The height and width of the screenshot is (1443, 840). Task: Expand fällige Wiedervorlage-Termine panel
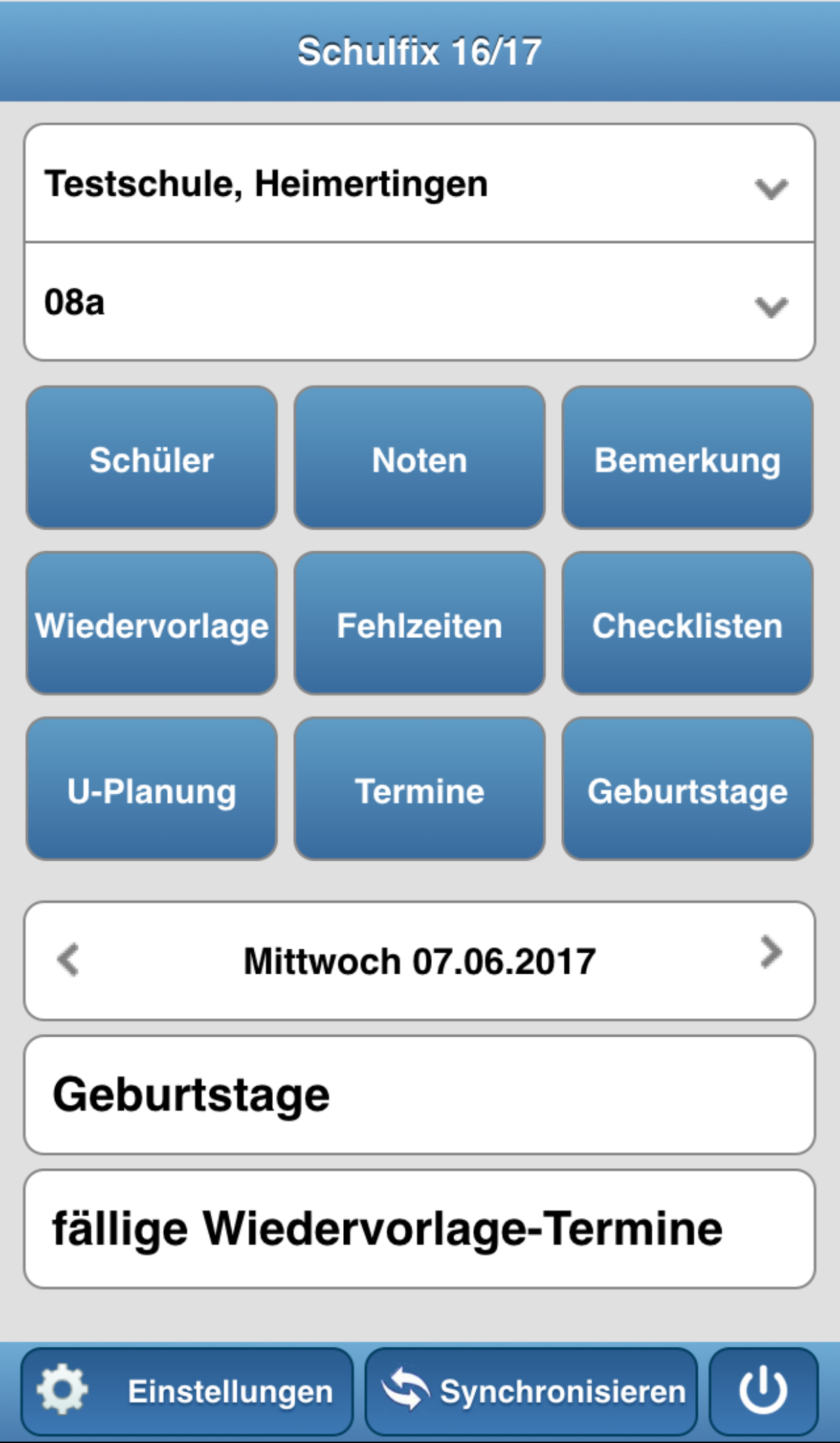[x=420, y=1229]
